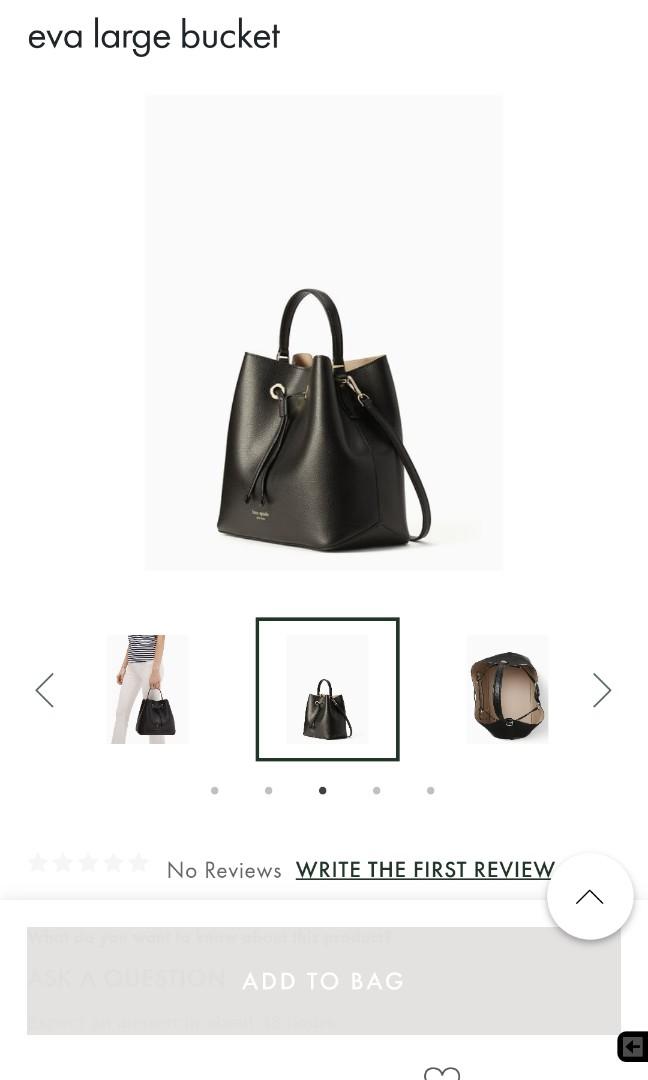The width and height of the screenshot is (648, 1080).
Task: Select the highlighted black bucket bag thumbnail
Action: tap(327, 689)
